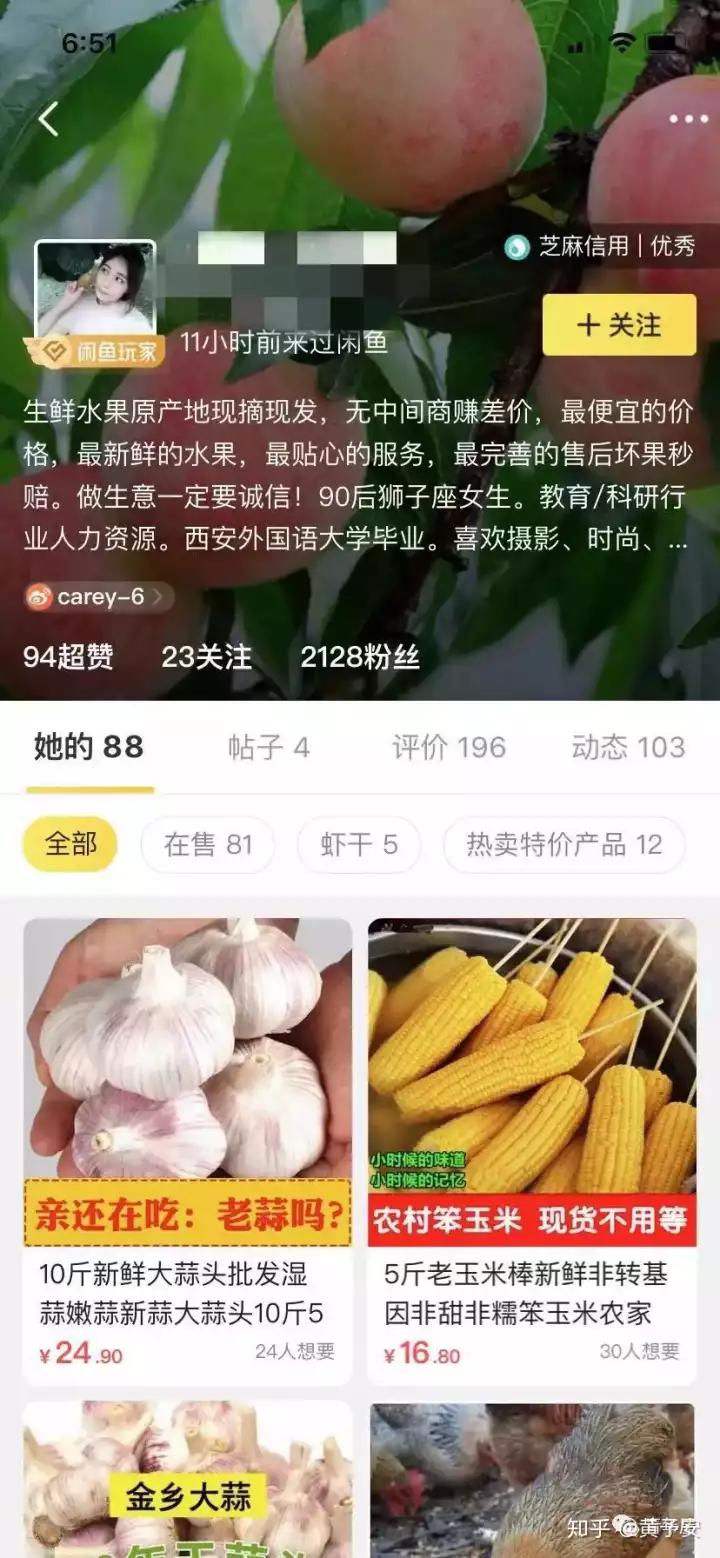Select the 全部 filter pill
Screen dimensions: 720x1558
coord(70,844)
